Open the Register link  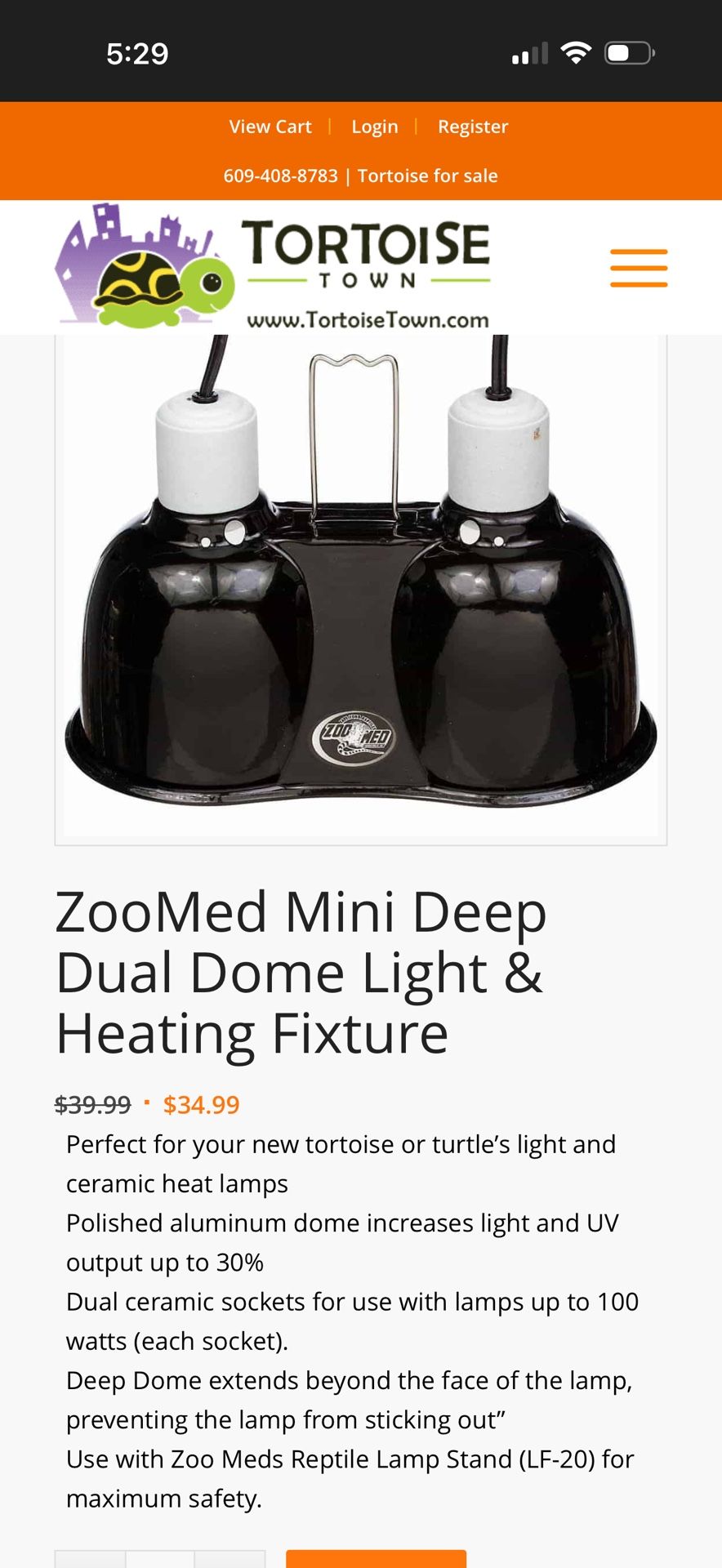click(472, 127)
